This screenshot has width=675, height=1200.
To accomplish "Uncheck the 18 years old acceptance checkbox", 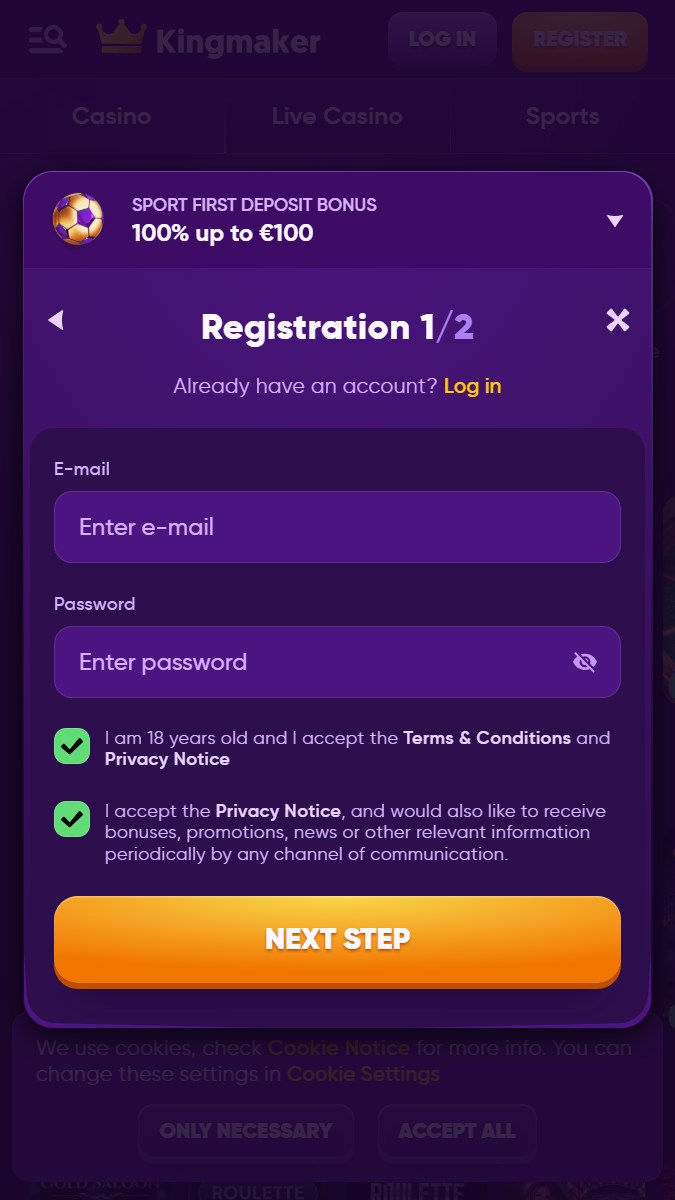I will pyautogui.click(x=72, y=747).
